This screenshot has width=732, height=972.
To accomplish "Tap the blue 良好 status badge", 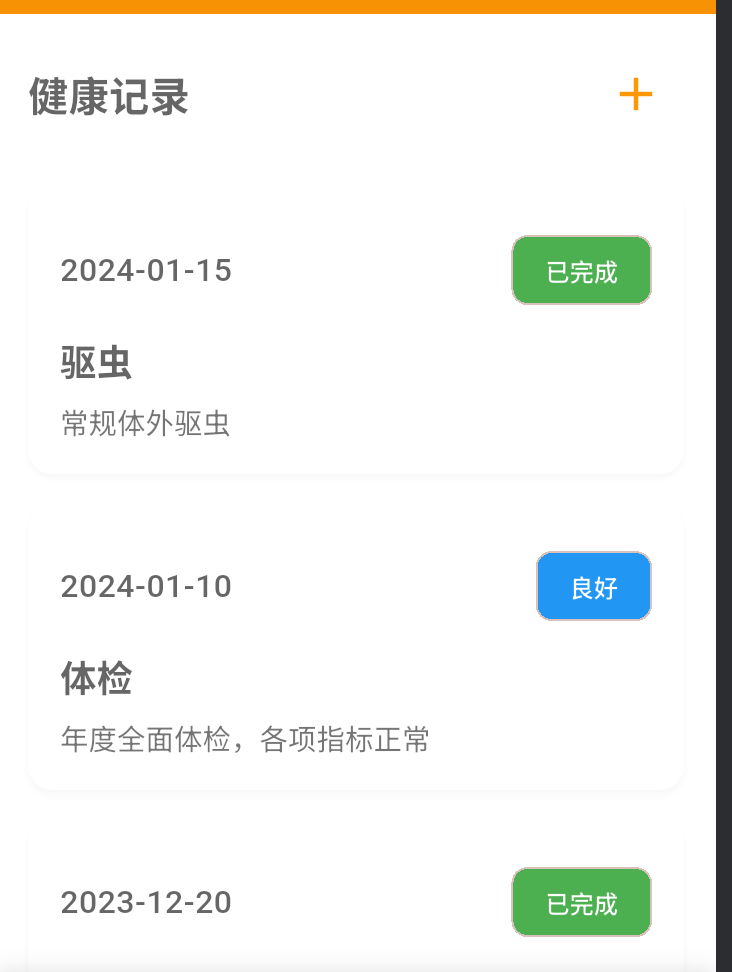I will (x=593, y=586).
